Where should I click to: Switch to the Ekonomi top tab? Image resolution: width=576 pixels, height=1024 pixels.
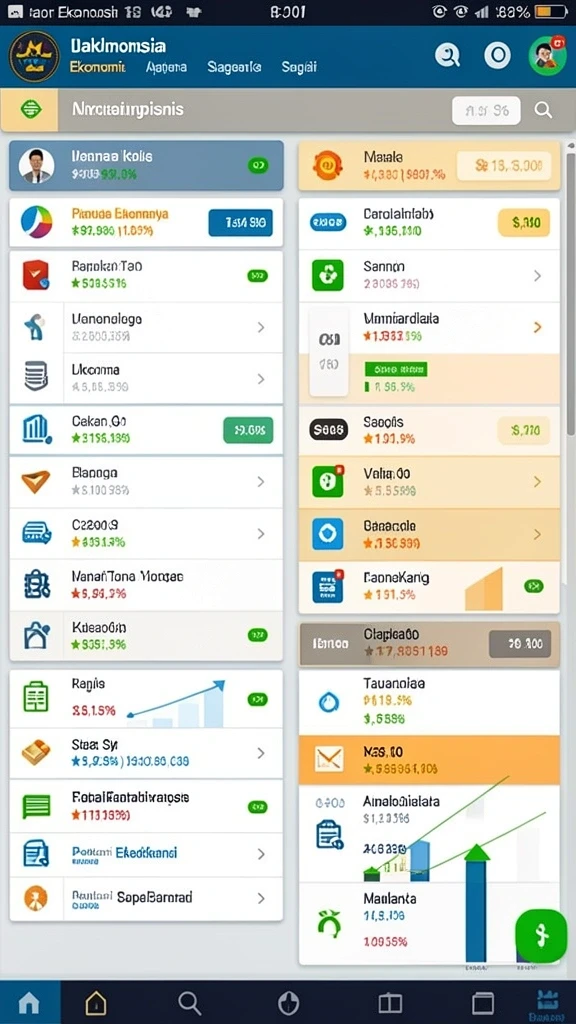pos(97,67)
